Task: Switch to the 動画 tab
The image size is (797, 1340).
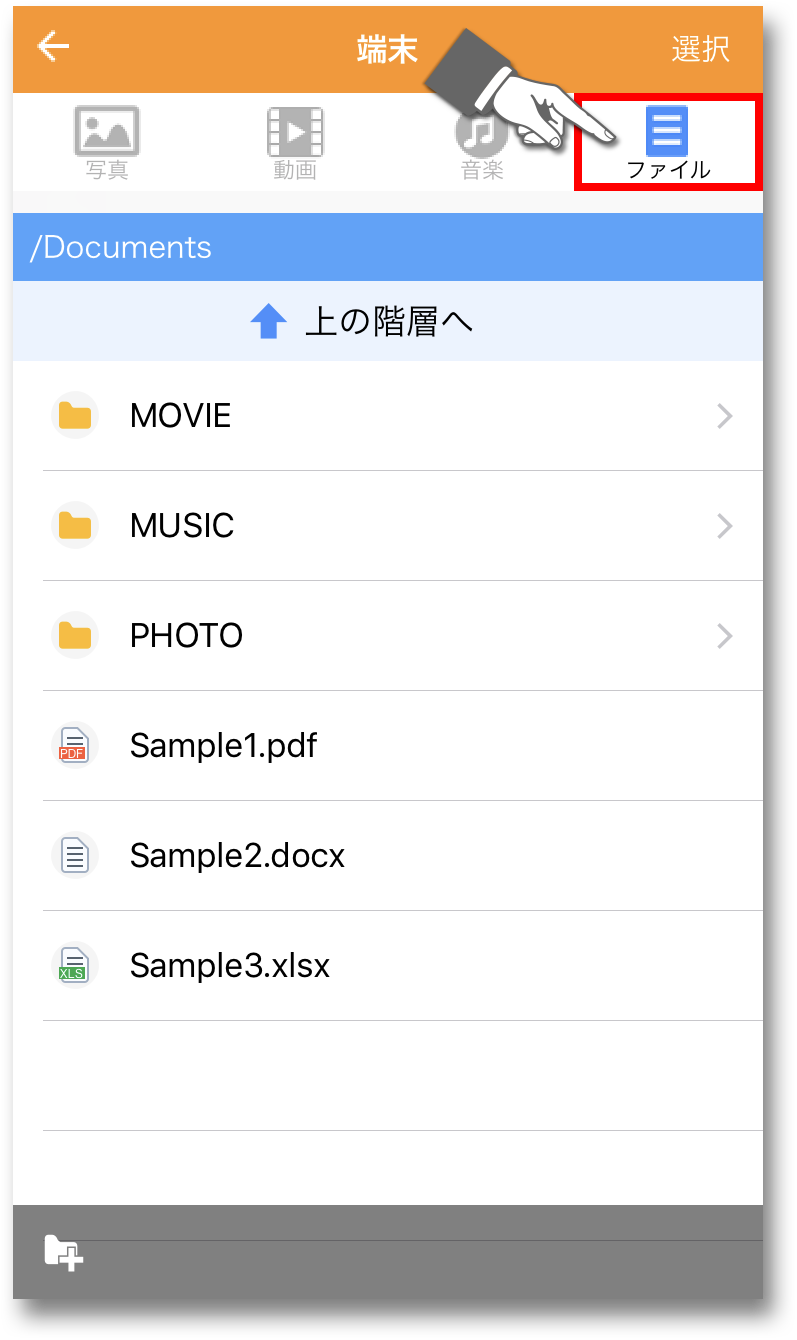Action: (x=295, y=143)
